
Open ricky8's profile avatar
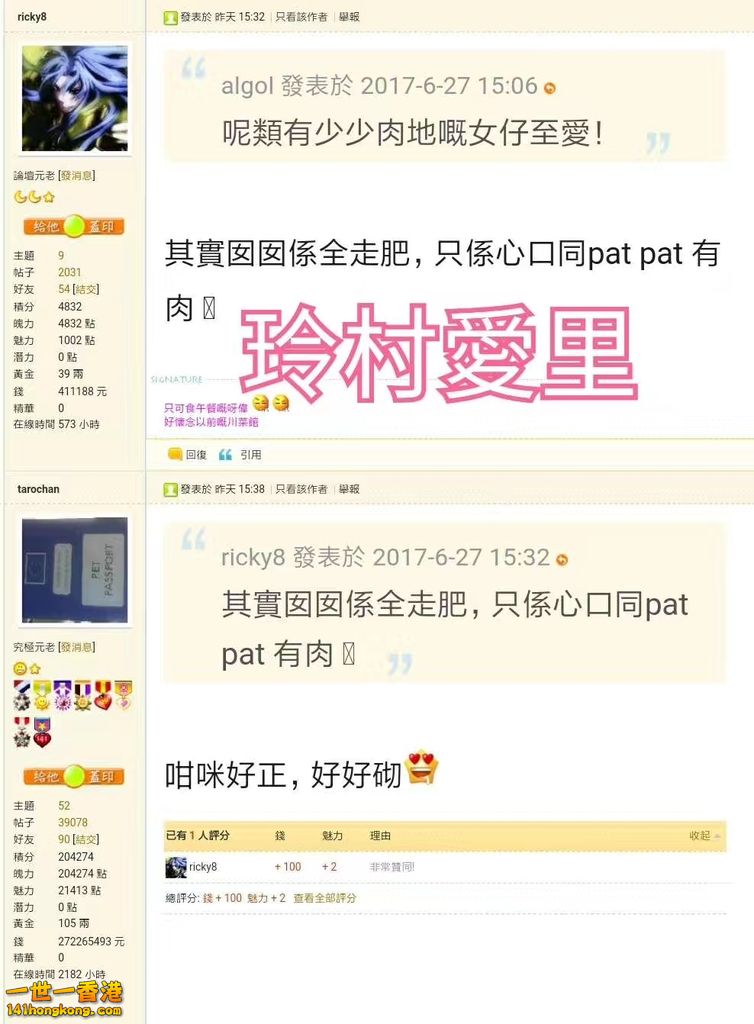pyautogui.click(x=74, y=98)
